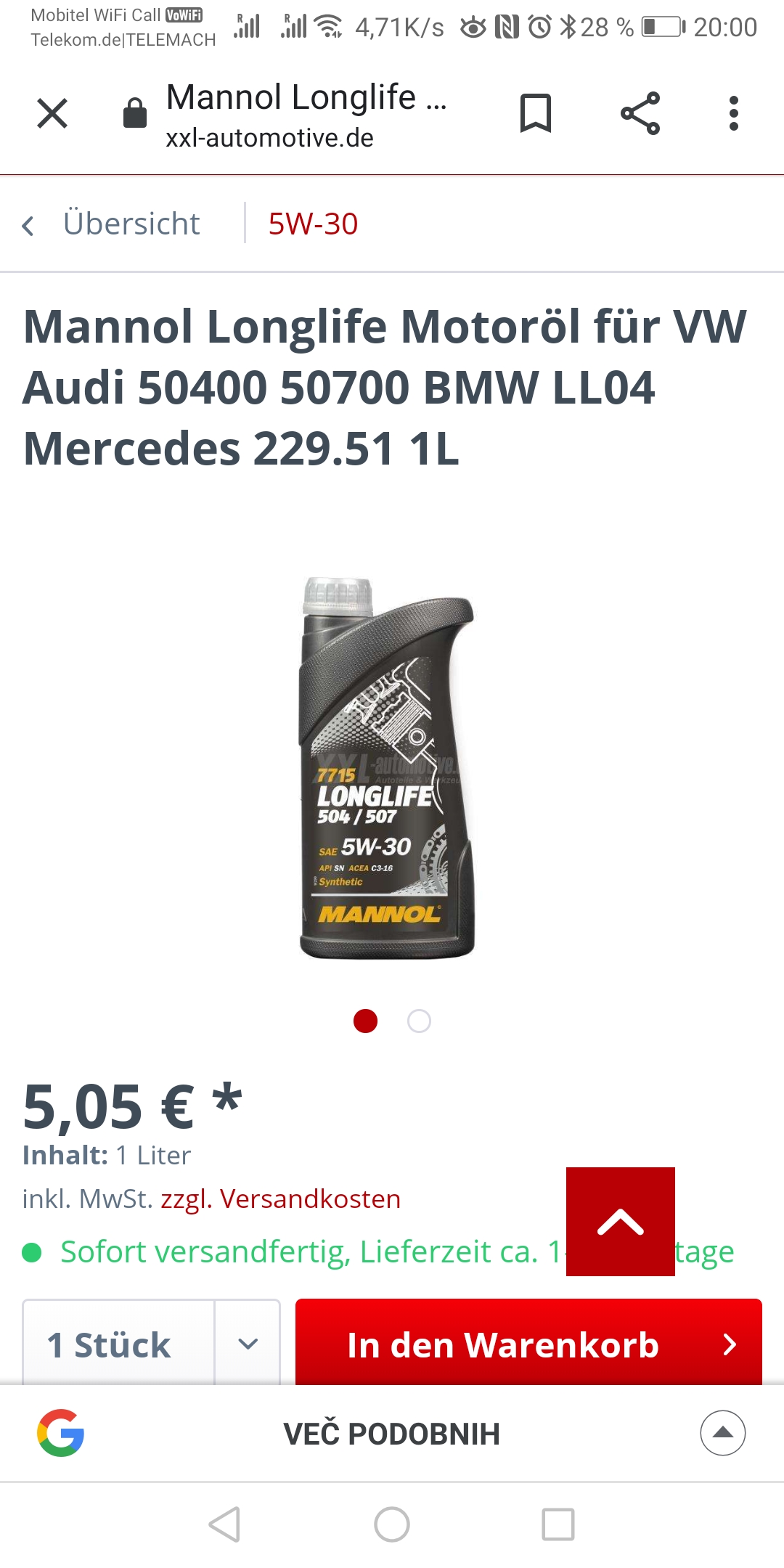Open the 5W-30 category link
Image resolution: width=784 pixels, height=1568 pixels.
point(313,224)
